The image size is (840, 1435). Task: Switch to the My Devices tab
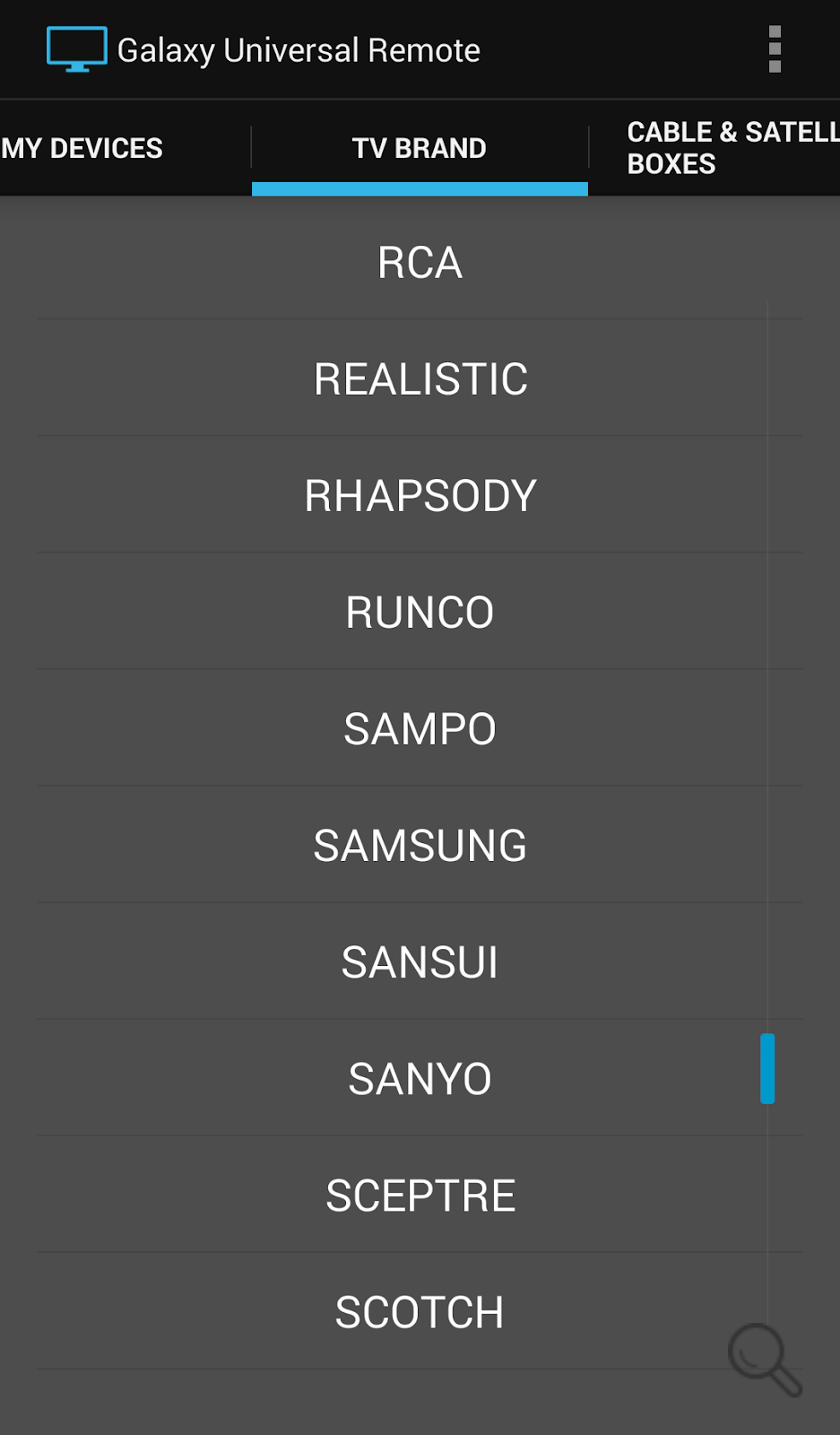click(x=125, y=148)
